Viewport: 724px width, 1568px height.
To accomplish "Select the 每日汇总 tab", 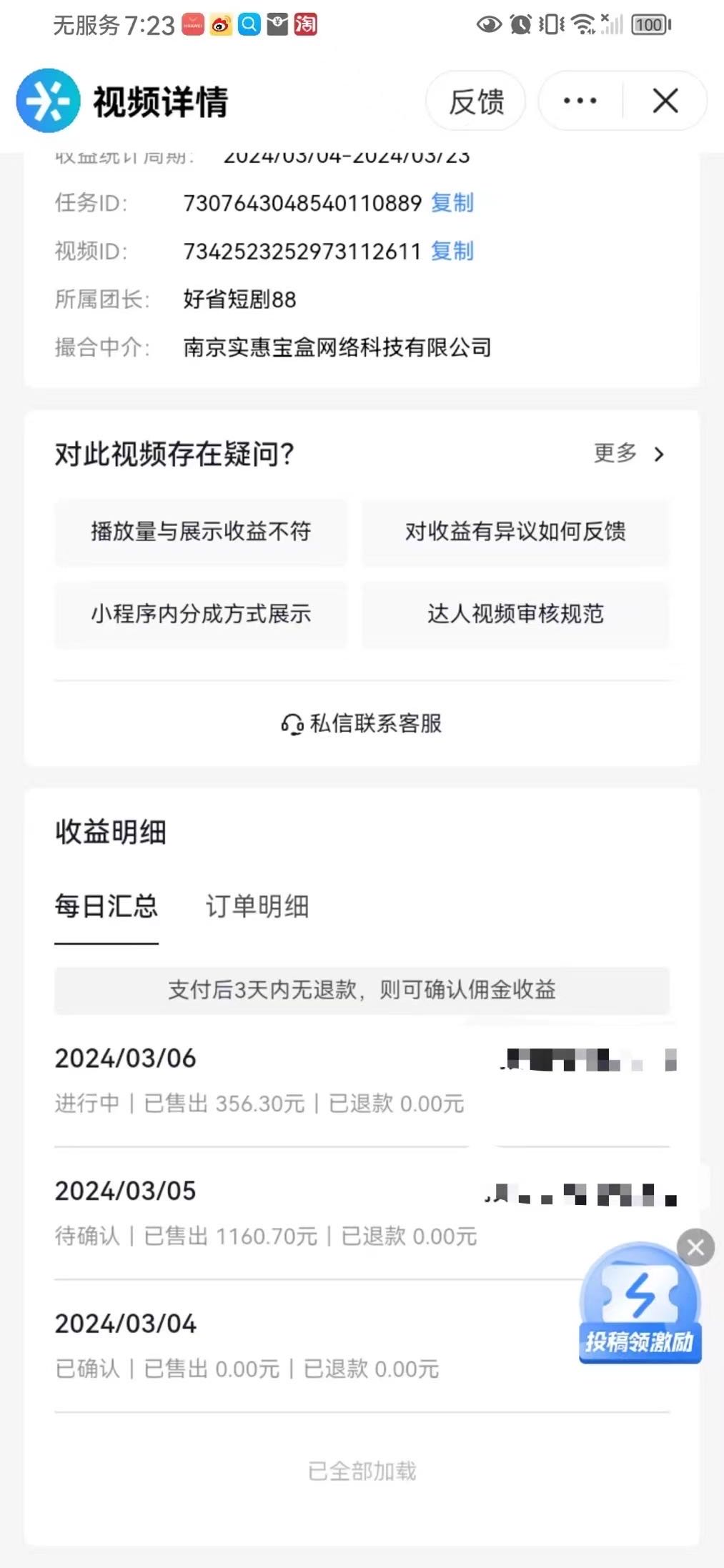I will pyautogui.click(x=106, y=906).
